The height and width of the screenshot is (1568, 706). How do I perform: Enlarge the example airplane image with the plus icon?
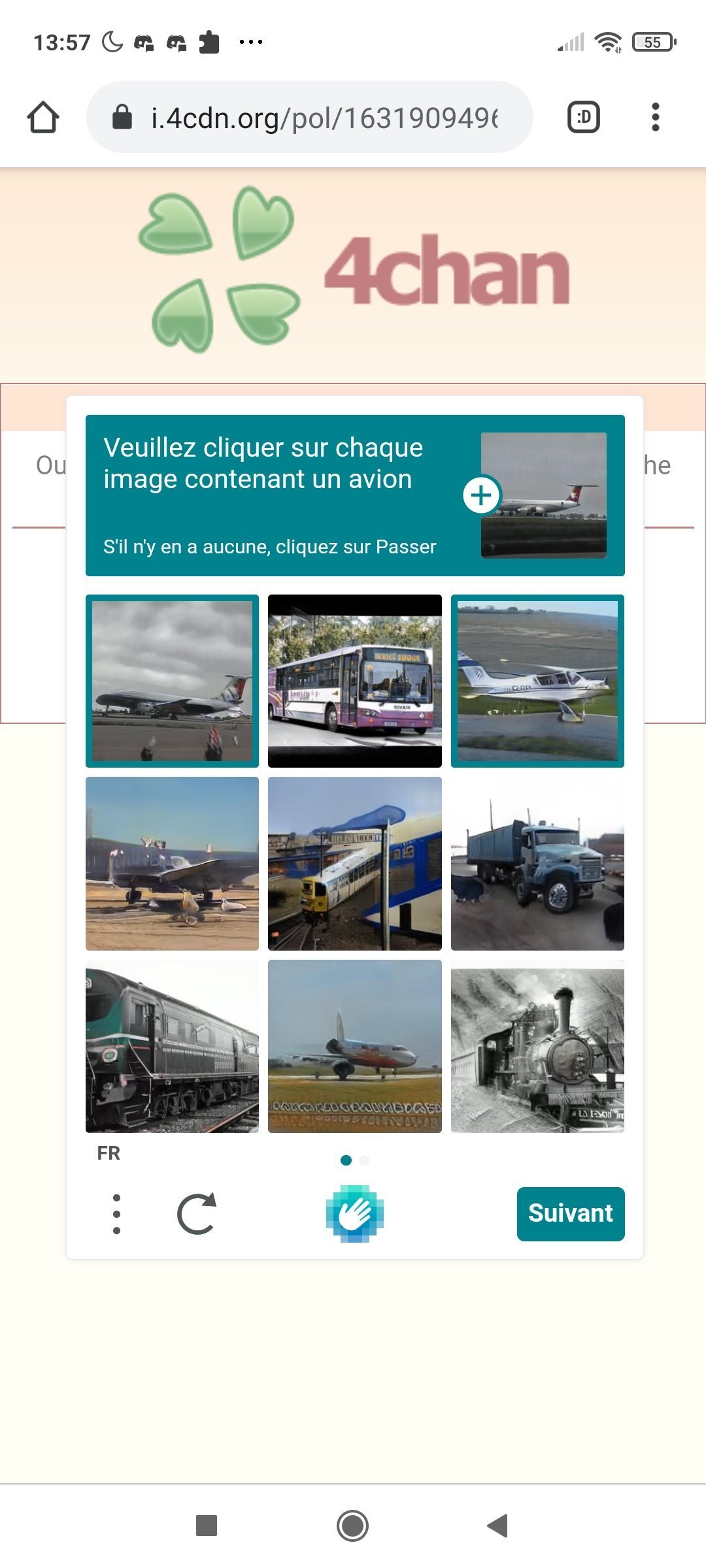[x=482, y=495]
